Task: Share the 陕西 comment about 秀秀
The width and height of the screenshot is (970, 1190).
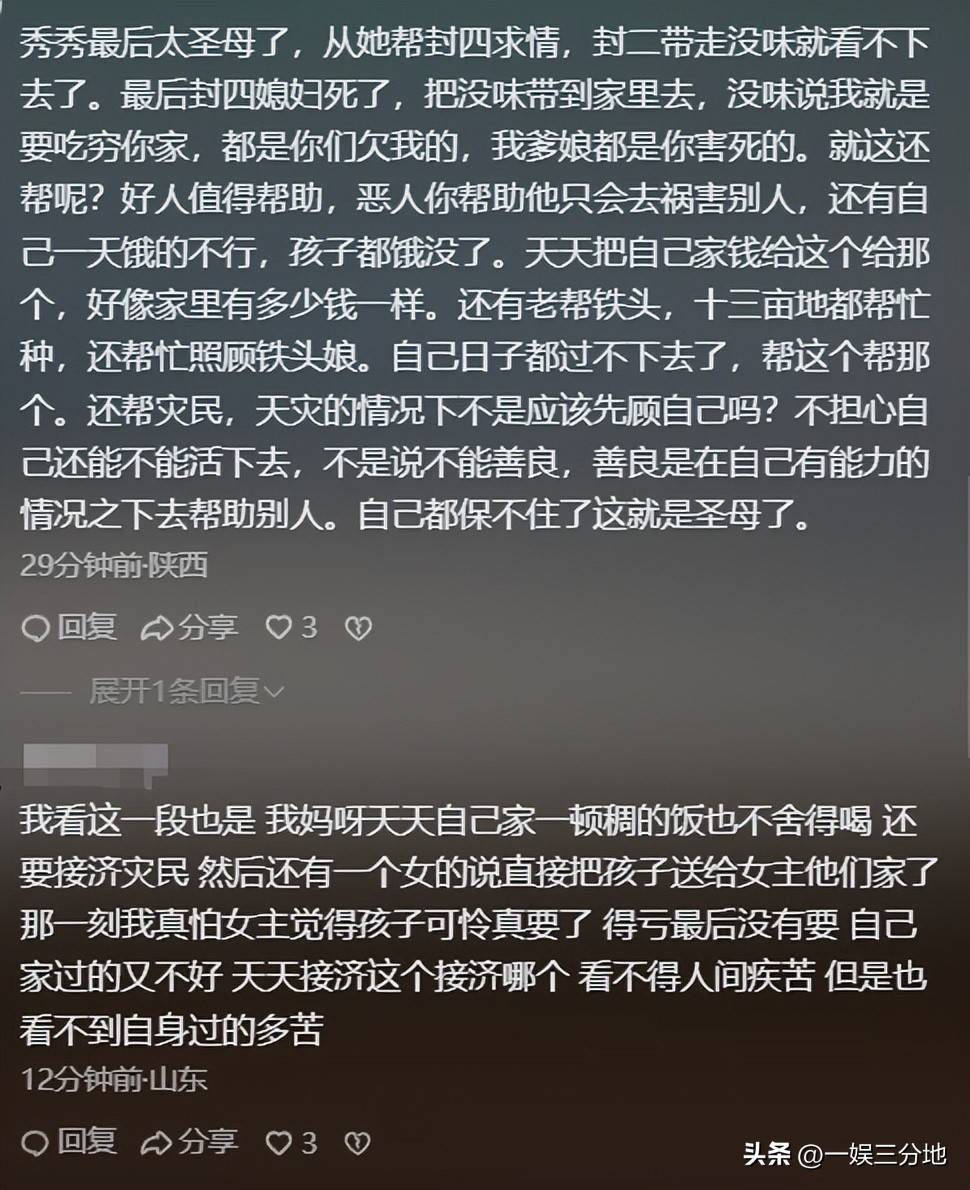Action: (x=190, y=627)
